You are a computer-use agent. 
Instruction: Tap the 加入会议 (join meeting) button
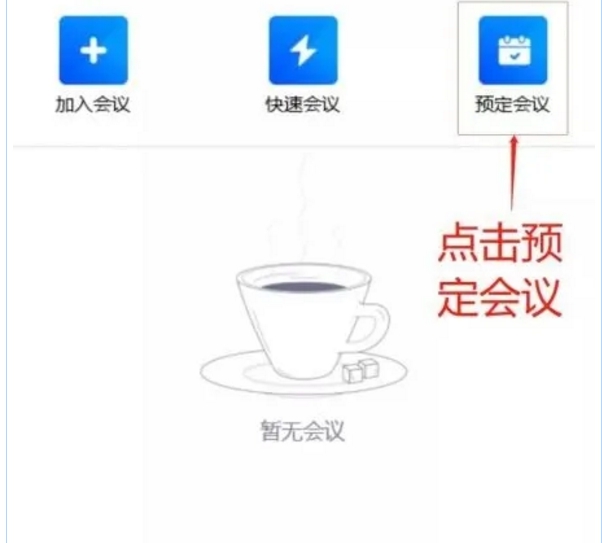[x=93, y=52]
